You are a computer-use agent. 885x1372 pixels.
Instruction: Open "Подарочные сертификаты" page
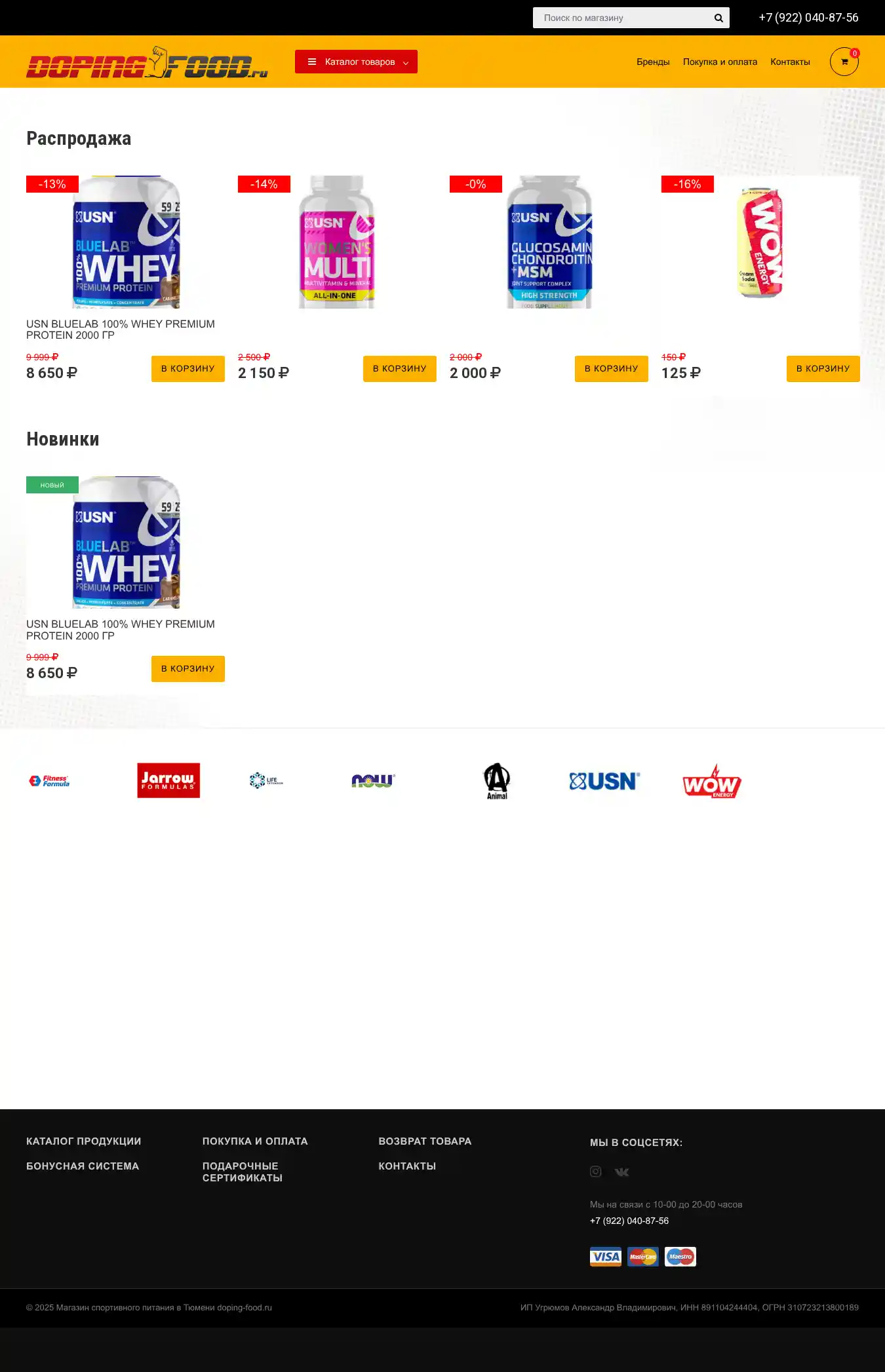pyautogui.click(x=242, y=1172)
